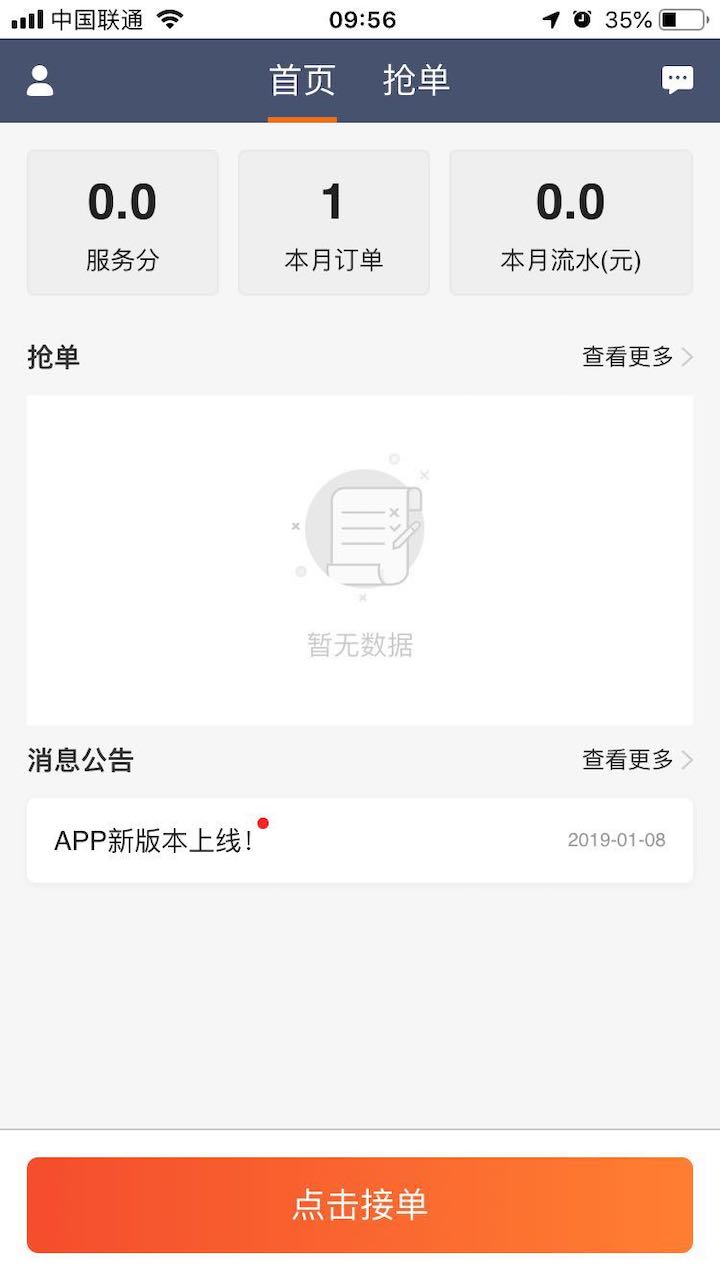Open the user profile icon
The image size is (720, 1280).
(x=40, y=81)
